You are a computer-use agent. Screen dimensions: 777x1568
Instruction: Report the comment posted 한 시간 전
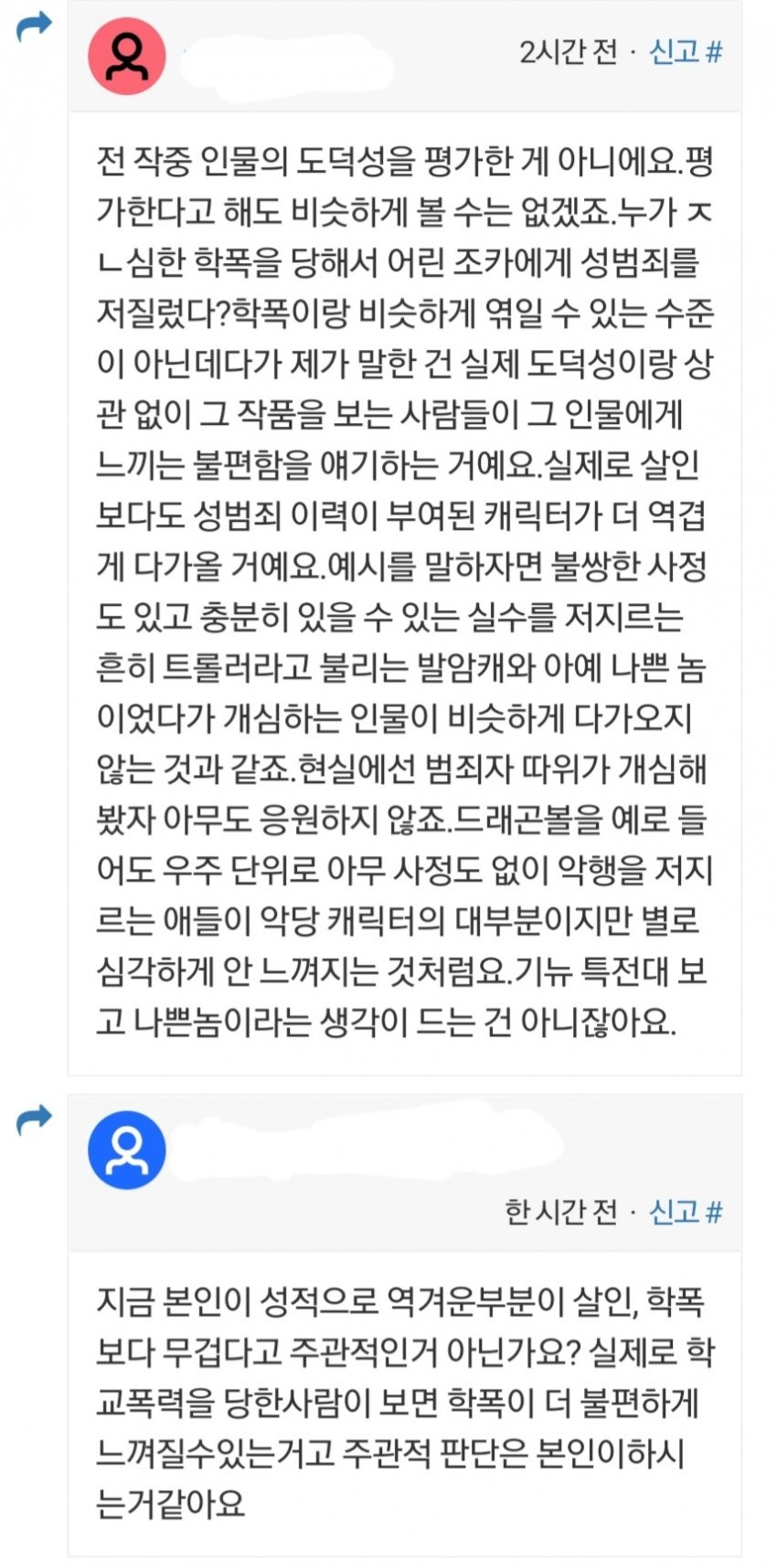(674, 1212)
